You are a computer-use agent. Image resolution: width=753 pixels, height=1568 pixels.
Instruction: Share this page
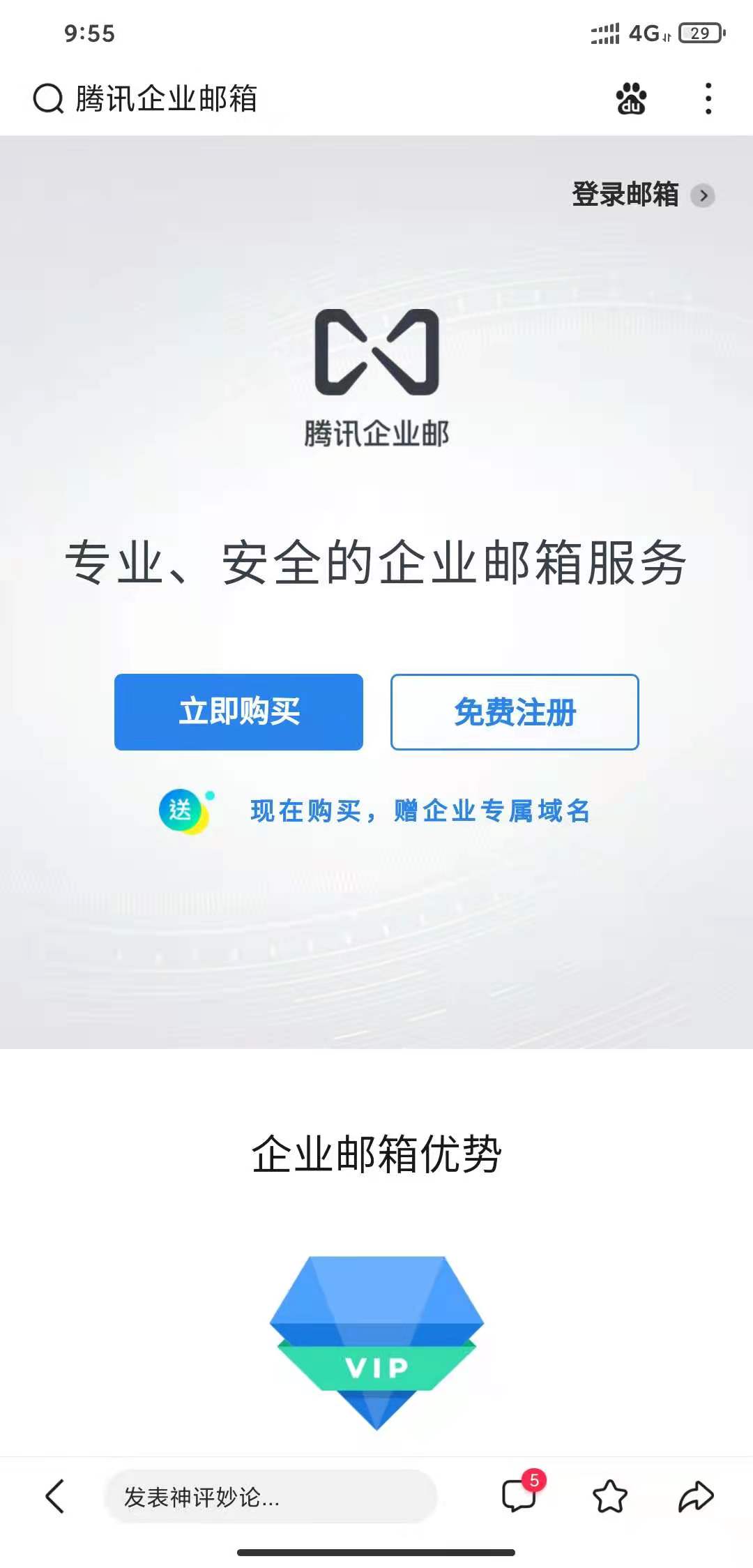coord(696,1496)
